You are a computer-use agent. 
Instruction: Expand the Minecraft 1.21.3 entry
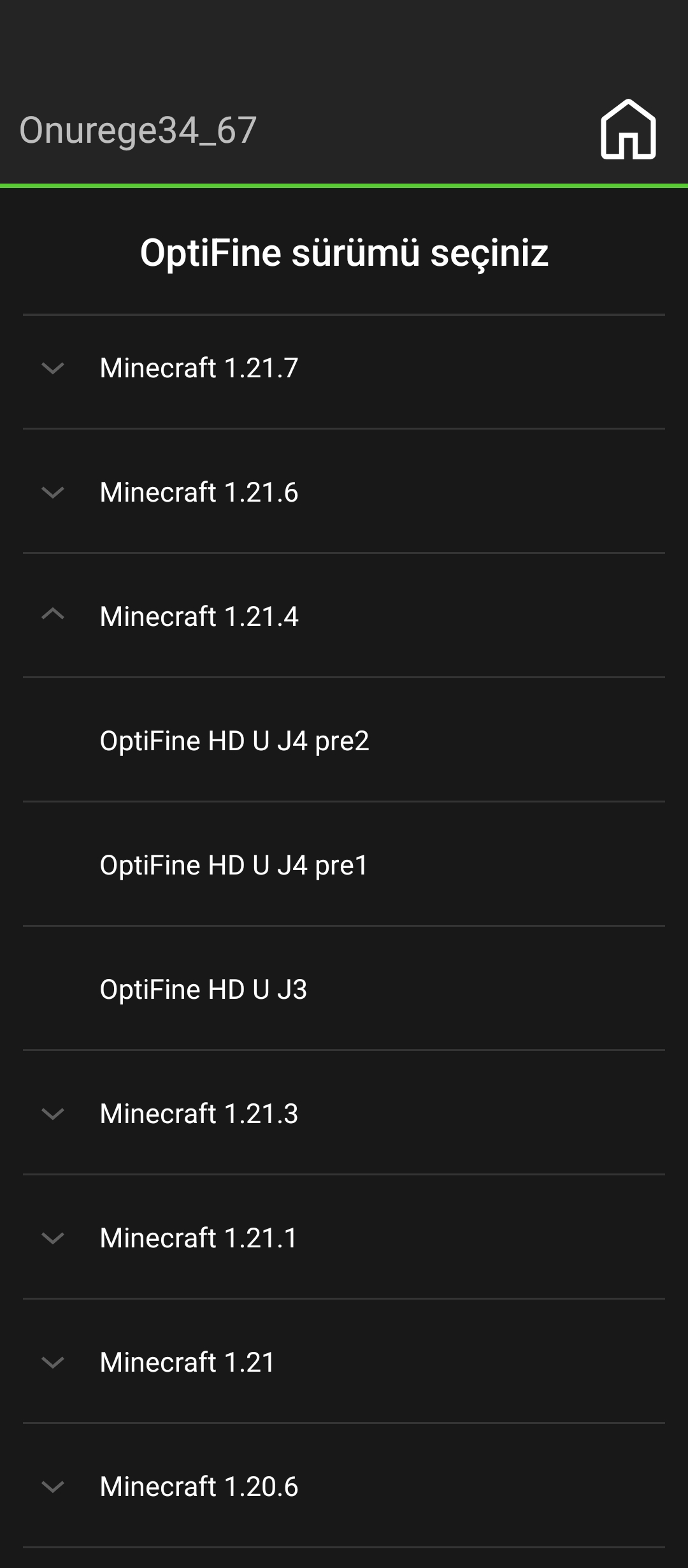tap(344, 1114)
